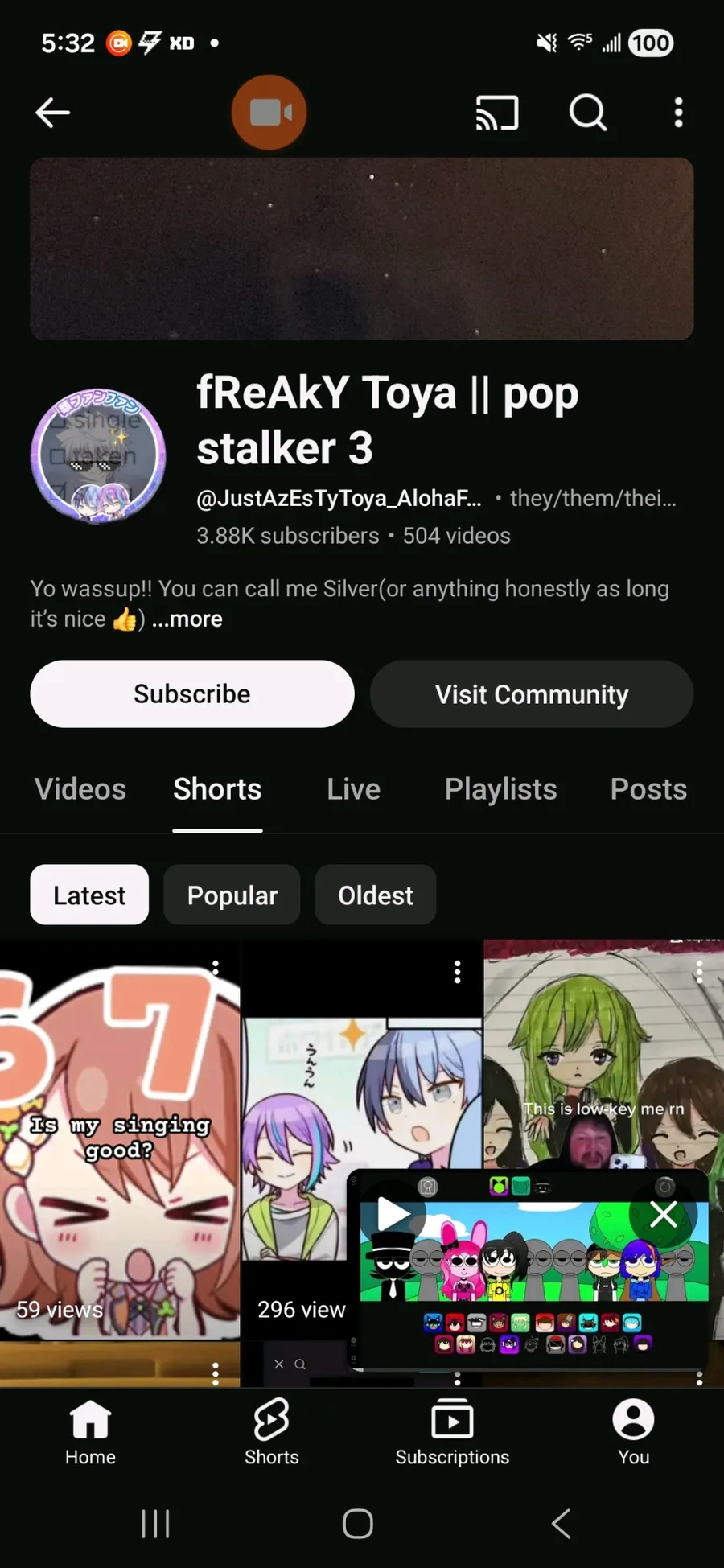Switch to the Videos tab
Image resolution: width=724 pixels, height=1568 pixels.
(80, 789)
